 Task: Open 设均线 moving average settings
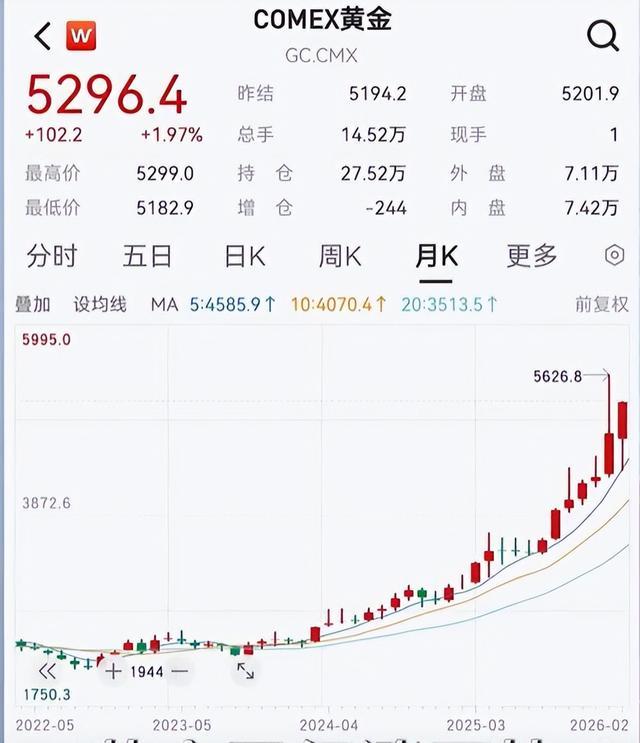[100, 304]
